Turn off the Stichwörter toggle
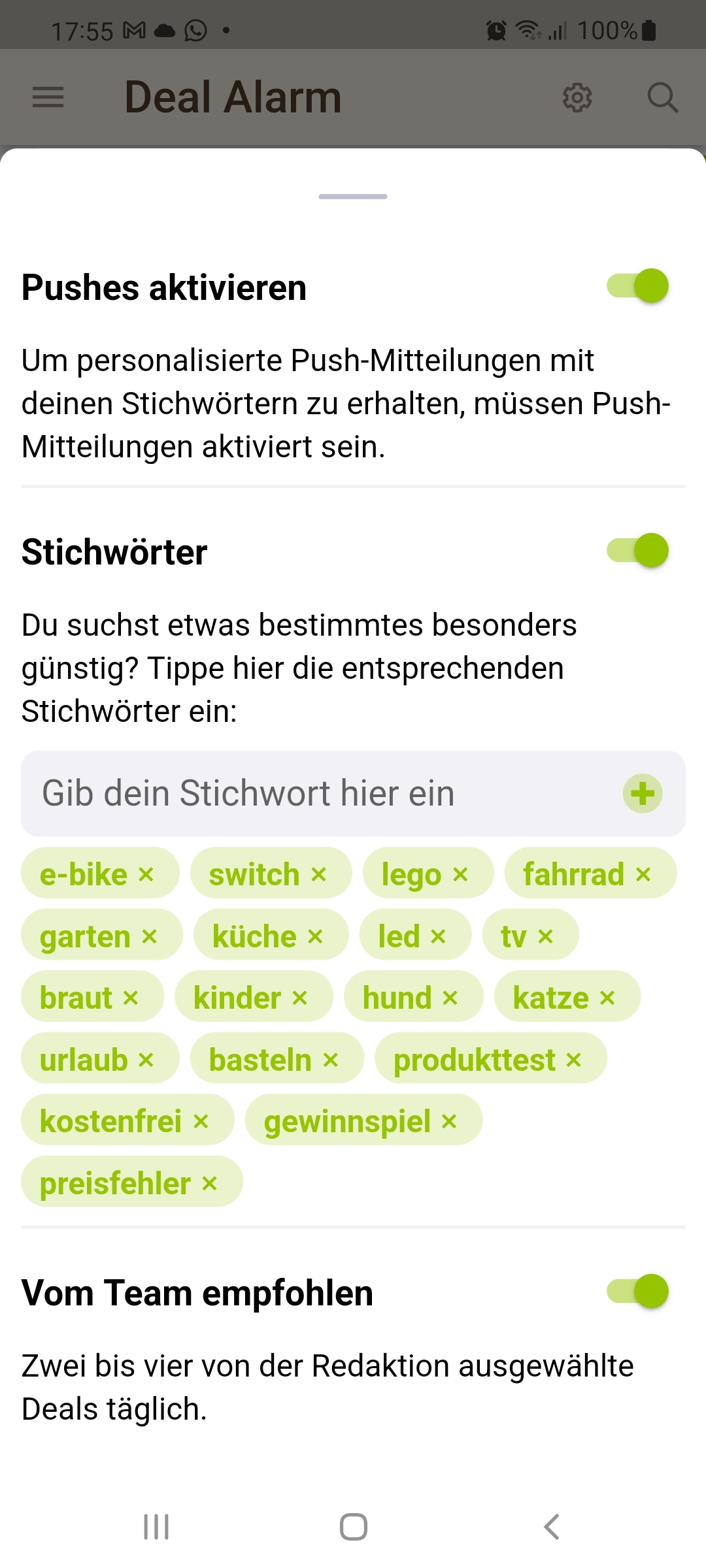Screen dimensions: 706x1568 637,551
